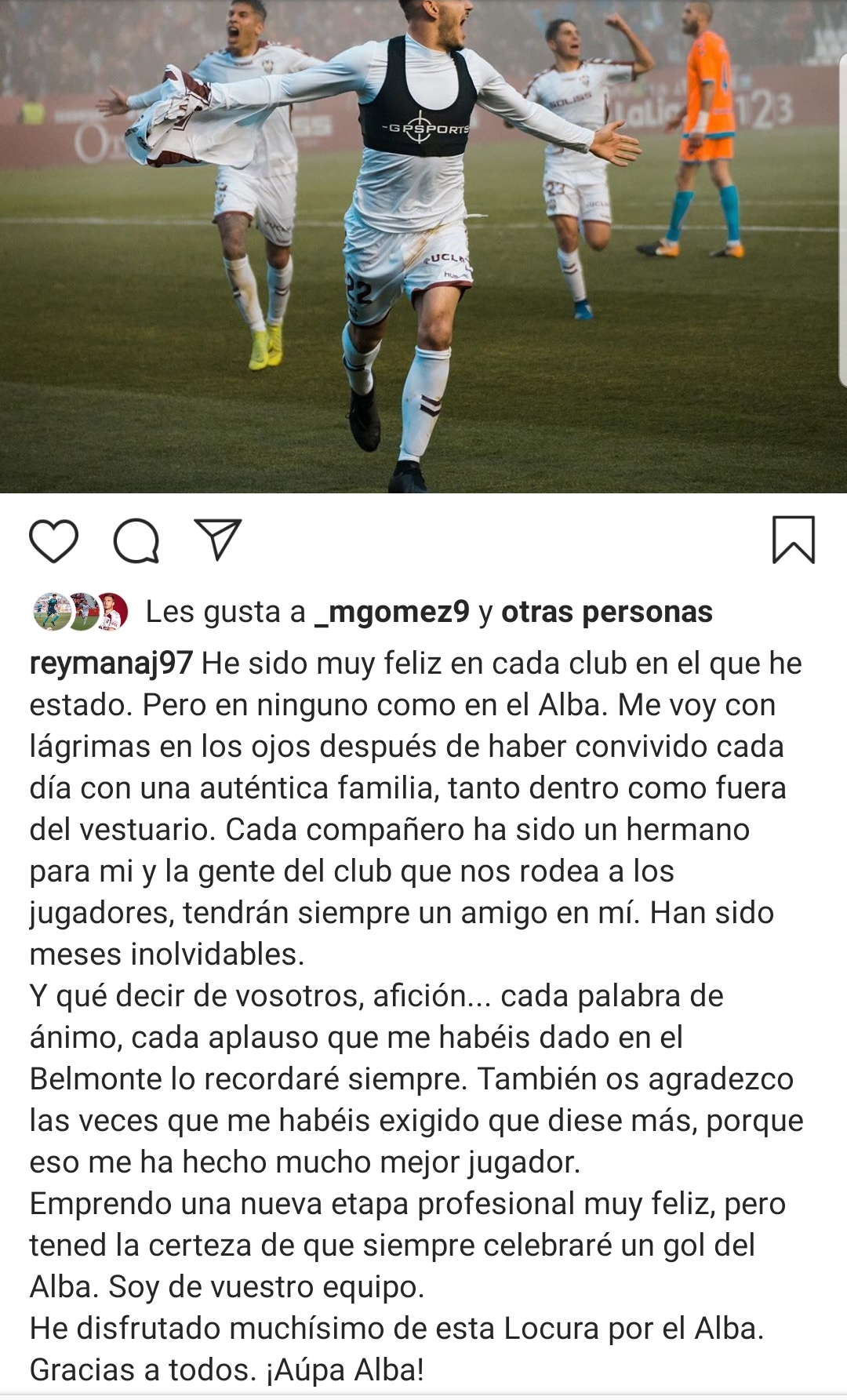Open the reymanaj97 profile from the caption
Image resolution: width=847 pixels, height=1400 pixels.
[111, 664]
